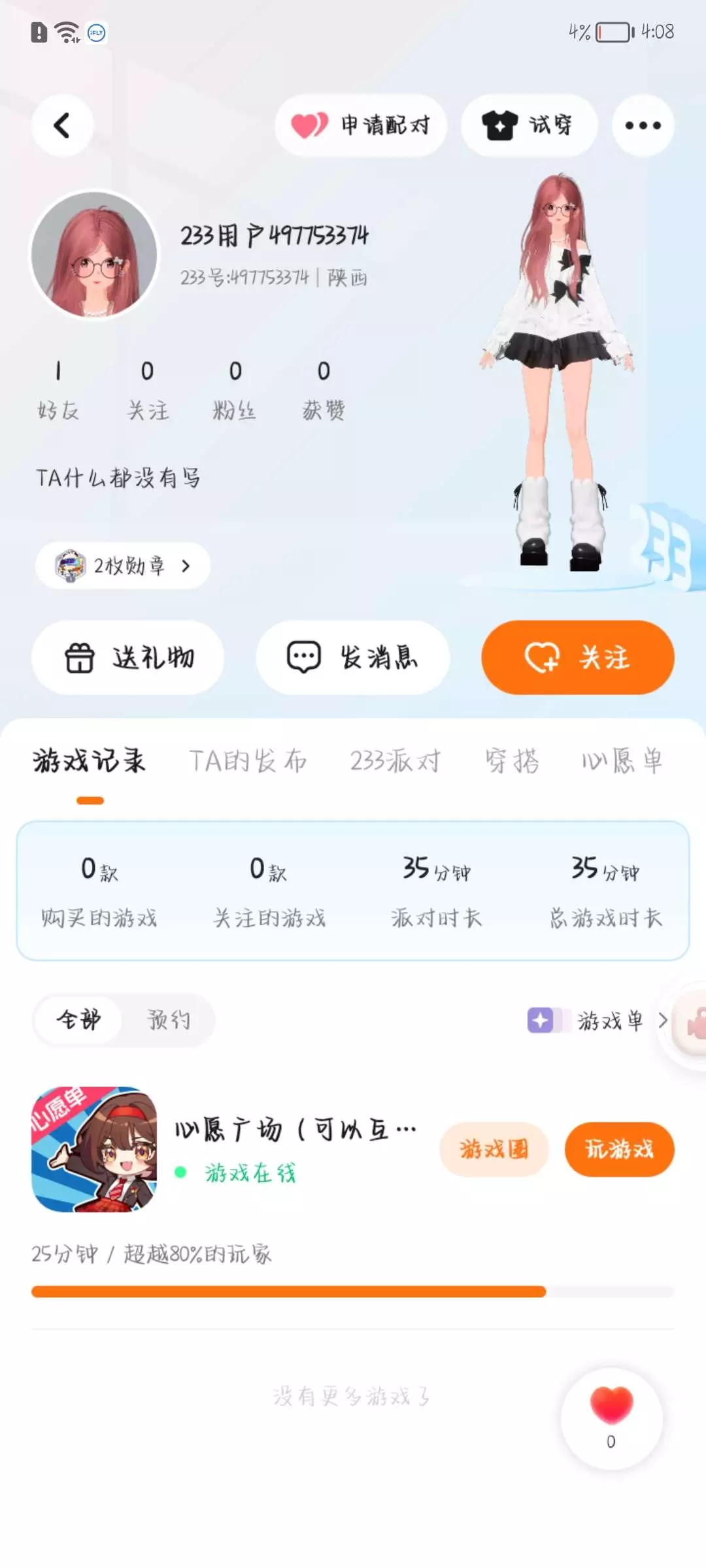Screen dimensions: 706x1568
Task: Select the 预约 filter
Action: coord(169,1020)
